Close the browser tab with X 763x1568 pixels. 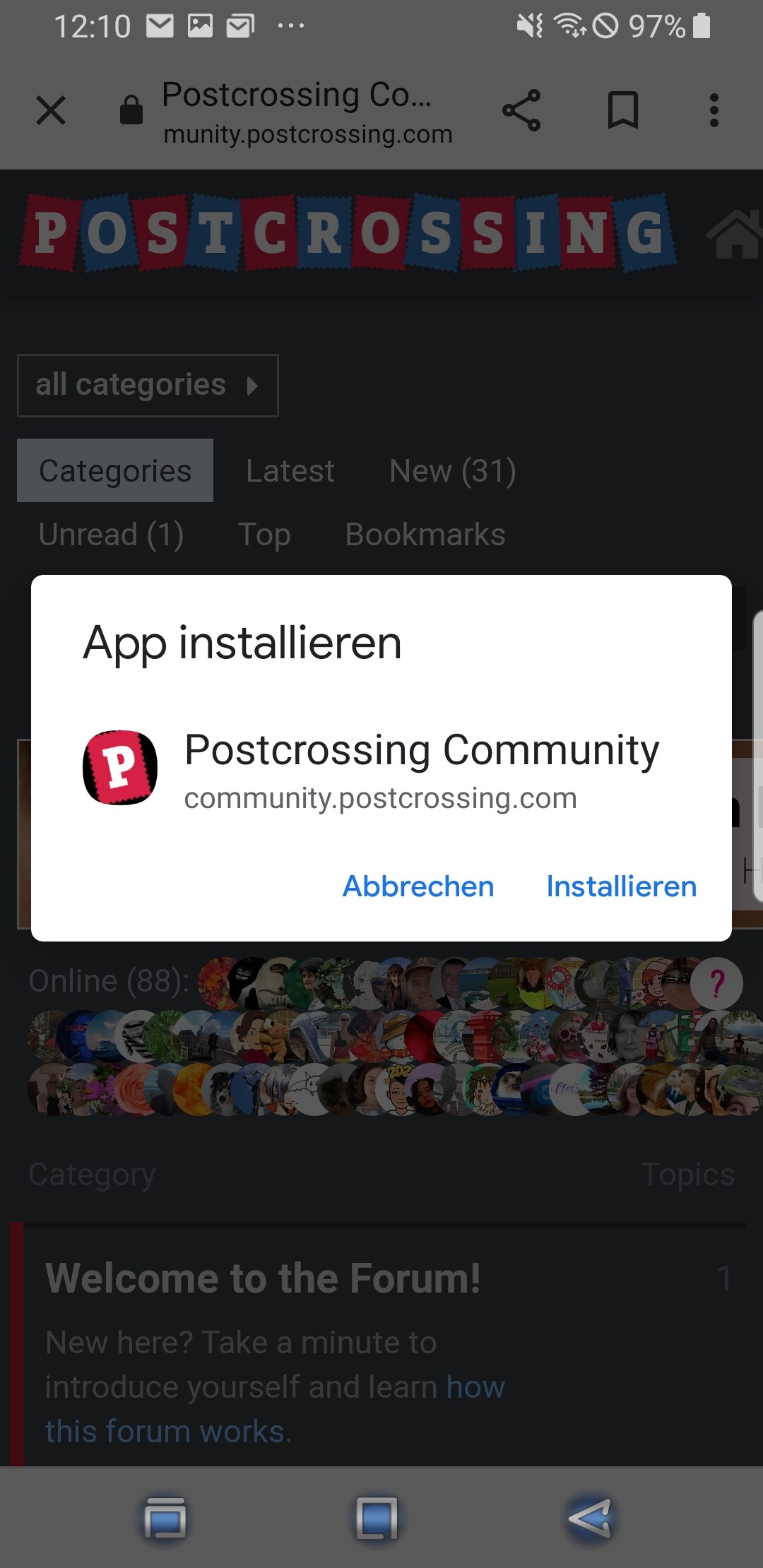point(51,111)
